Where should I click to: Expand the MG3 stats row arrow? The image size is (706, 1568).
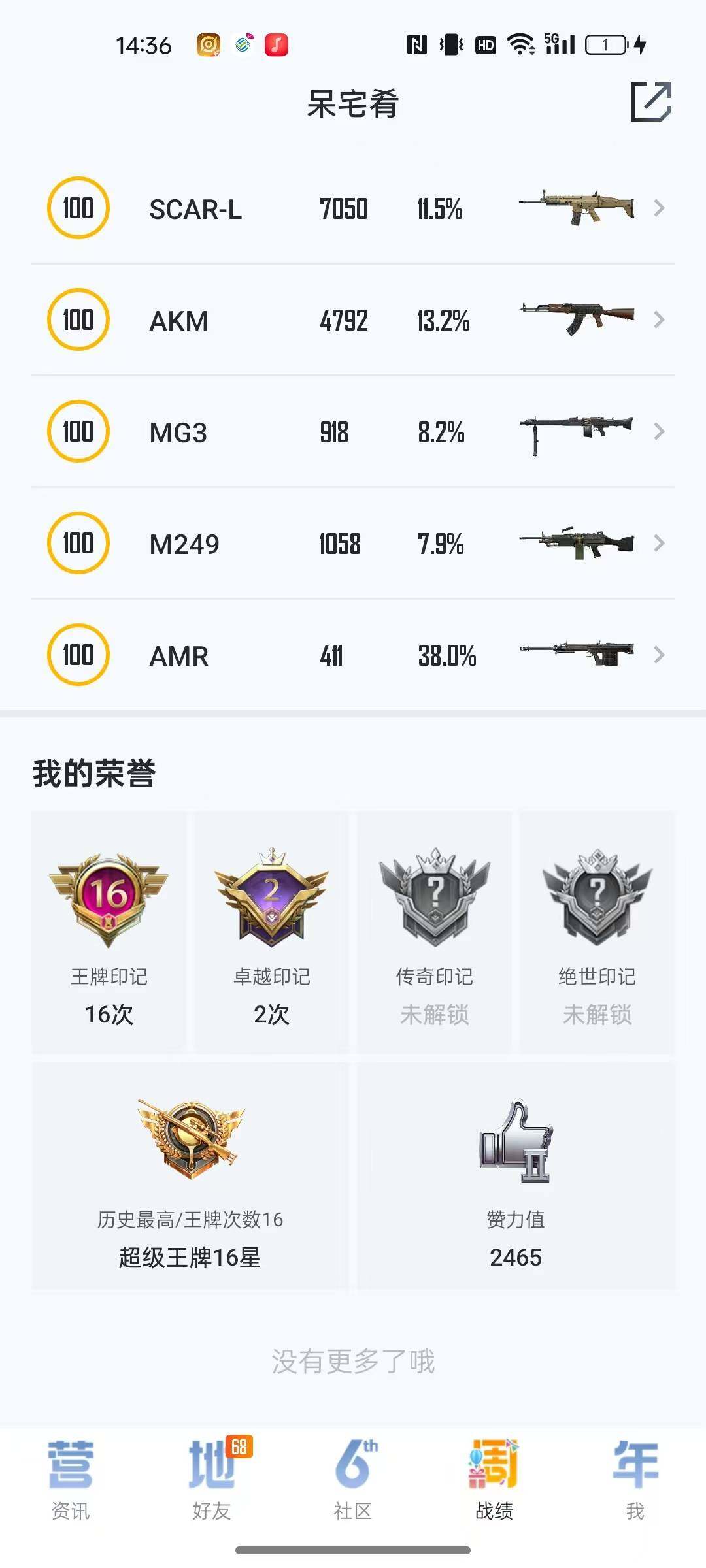click(659, 431)
